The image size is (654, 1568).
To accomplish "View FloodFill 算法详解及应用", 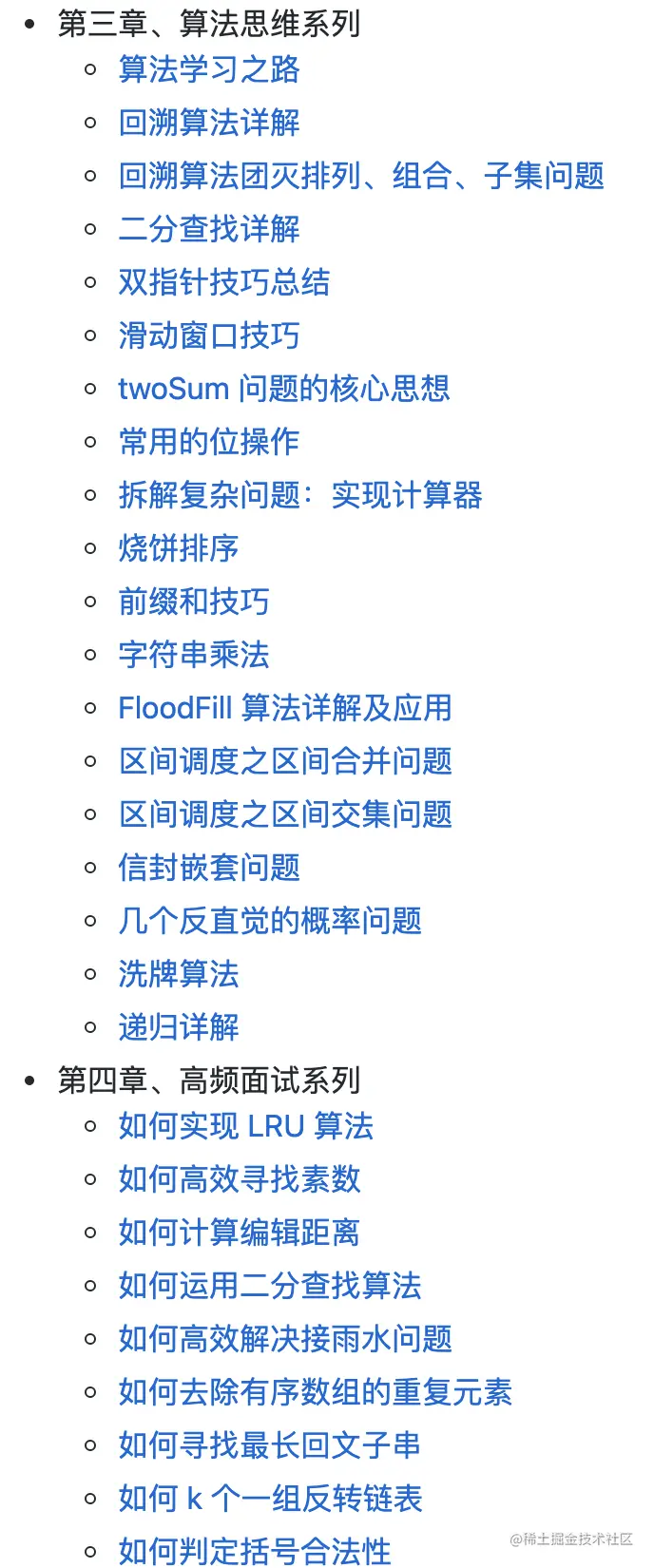I will point(285,708).
